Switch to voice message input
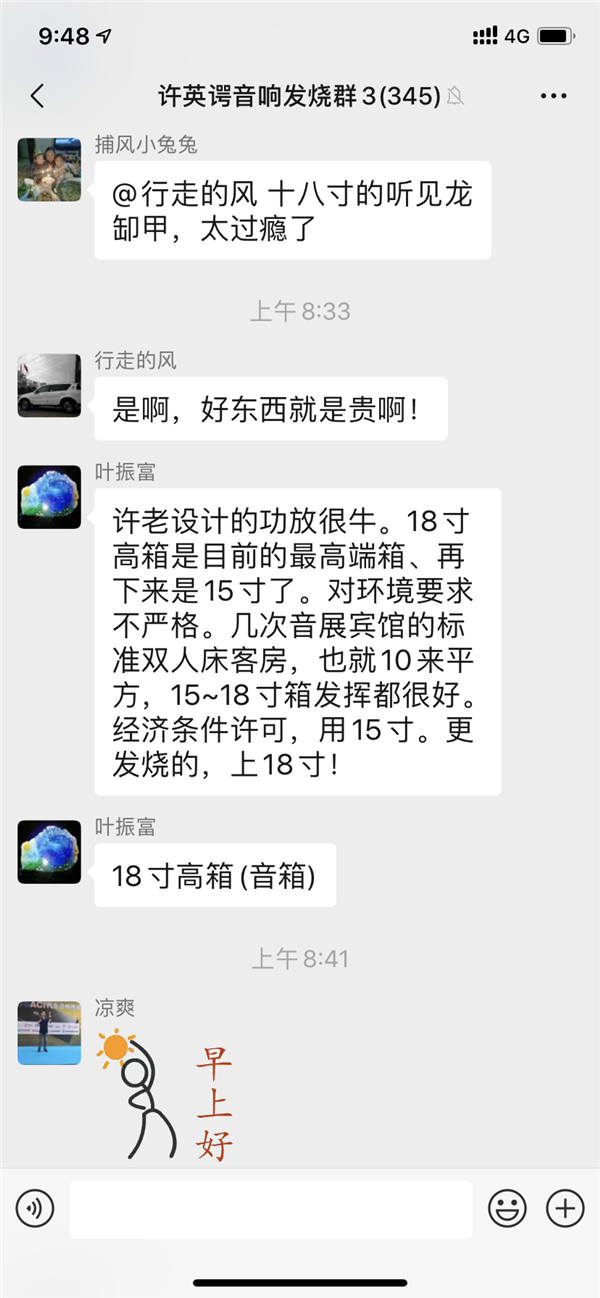The image size is (600, 1298). [36, 1209]
